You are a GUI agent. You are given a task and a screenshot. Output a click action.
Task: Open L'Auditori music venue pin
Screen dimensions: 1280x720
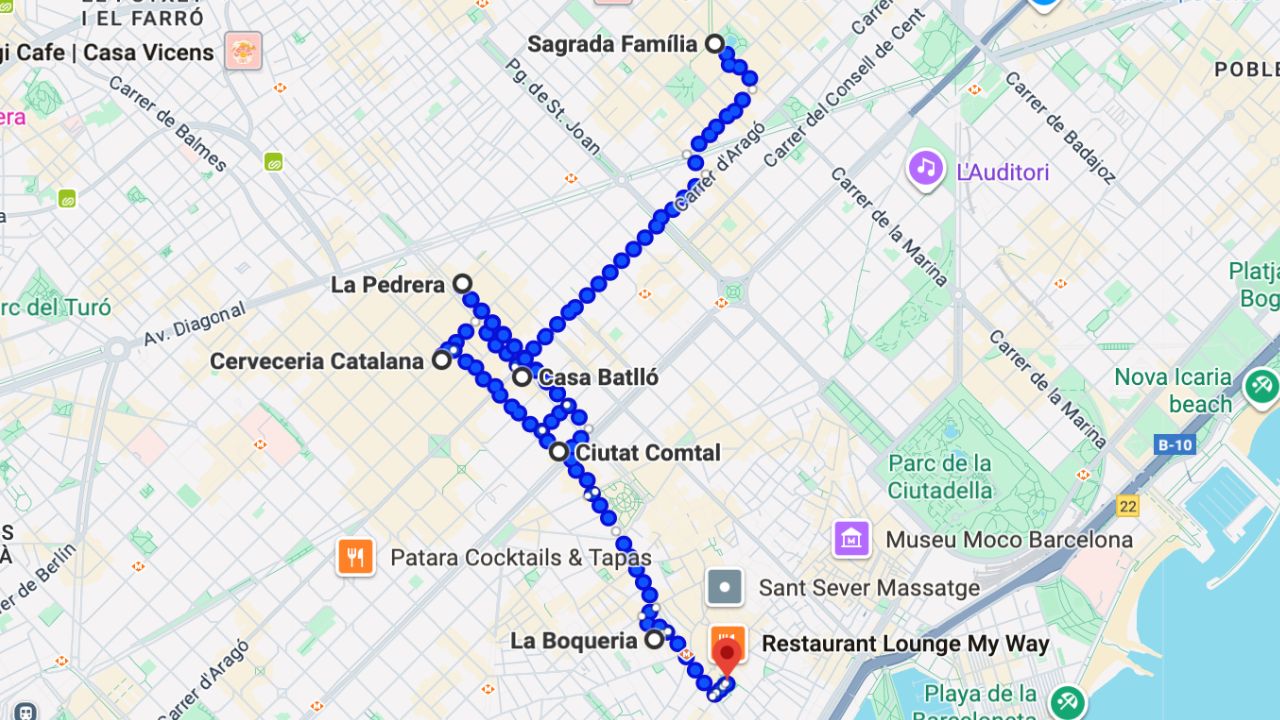coord(926,168)
